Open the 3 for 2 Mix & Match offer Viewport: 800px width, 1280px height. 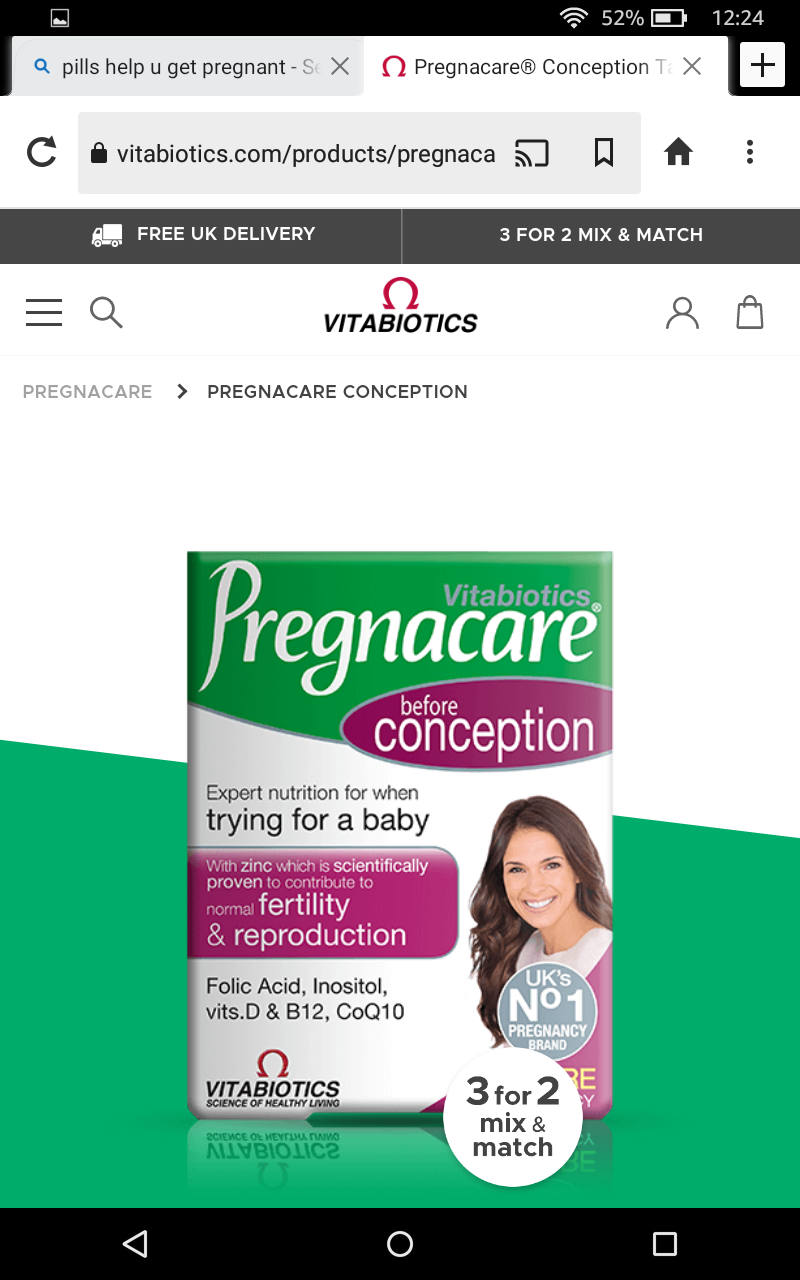click(x=600, y=235)
